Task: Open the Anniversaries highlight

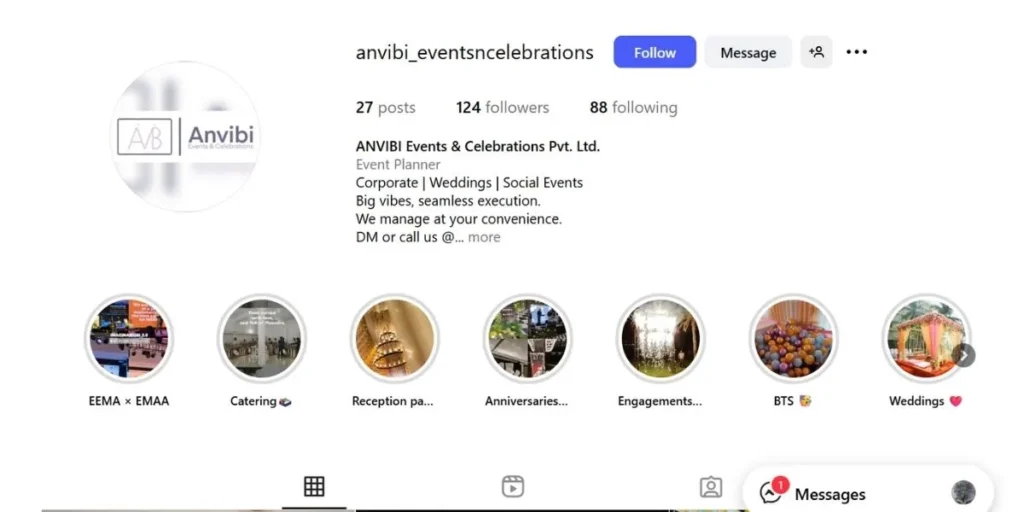Action: (x=527, y=340)
